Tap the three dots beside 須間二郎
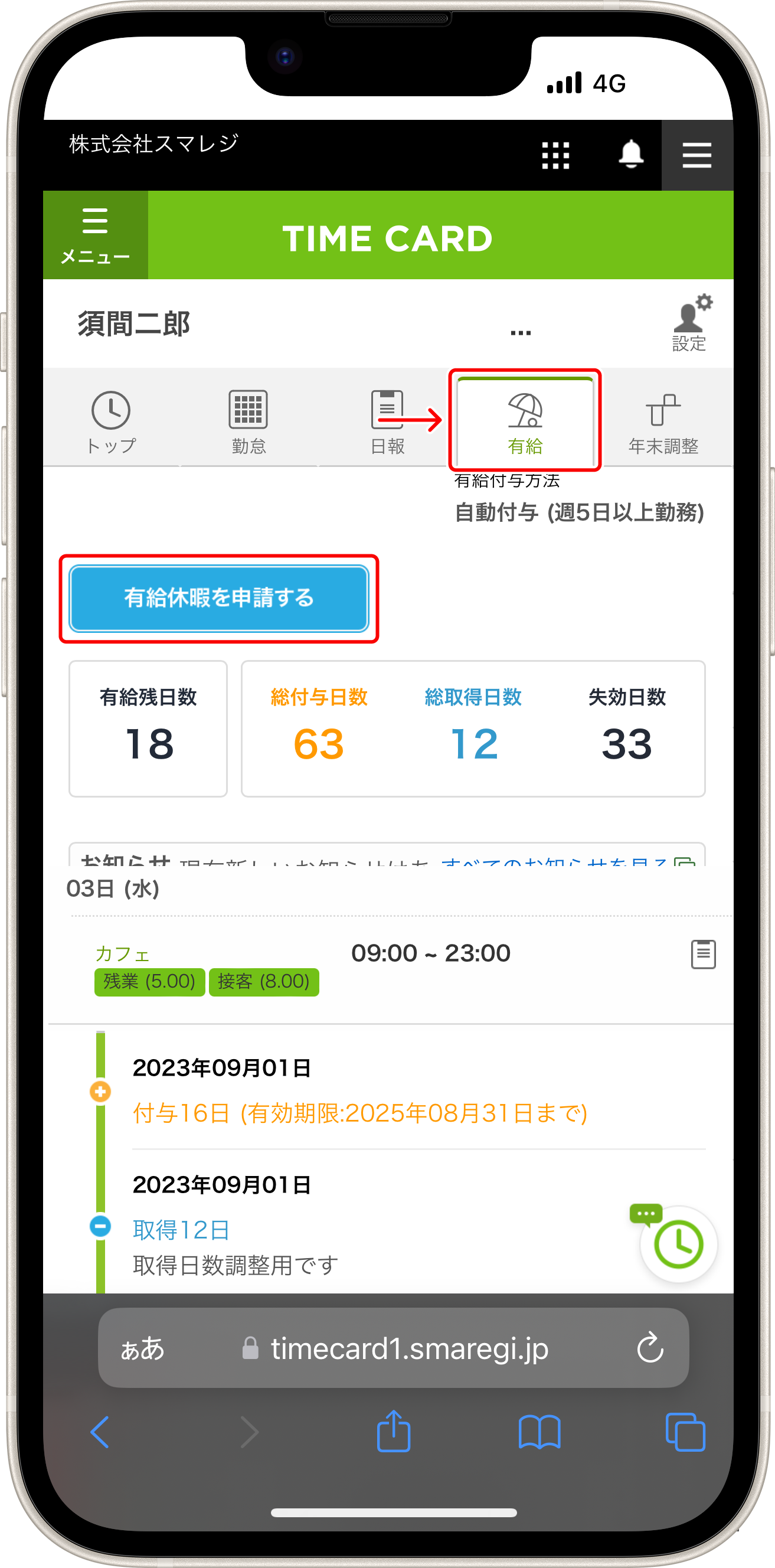Screen dimensions: 775x1568 (x=521, y=332)
